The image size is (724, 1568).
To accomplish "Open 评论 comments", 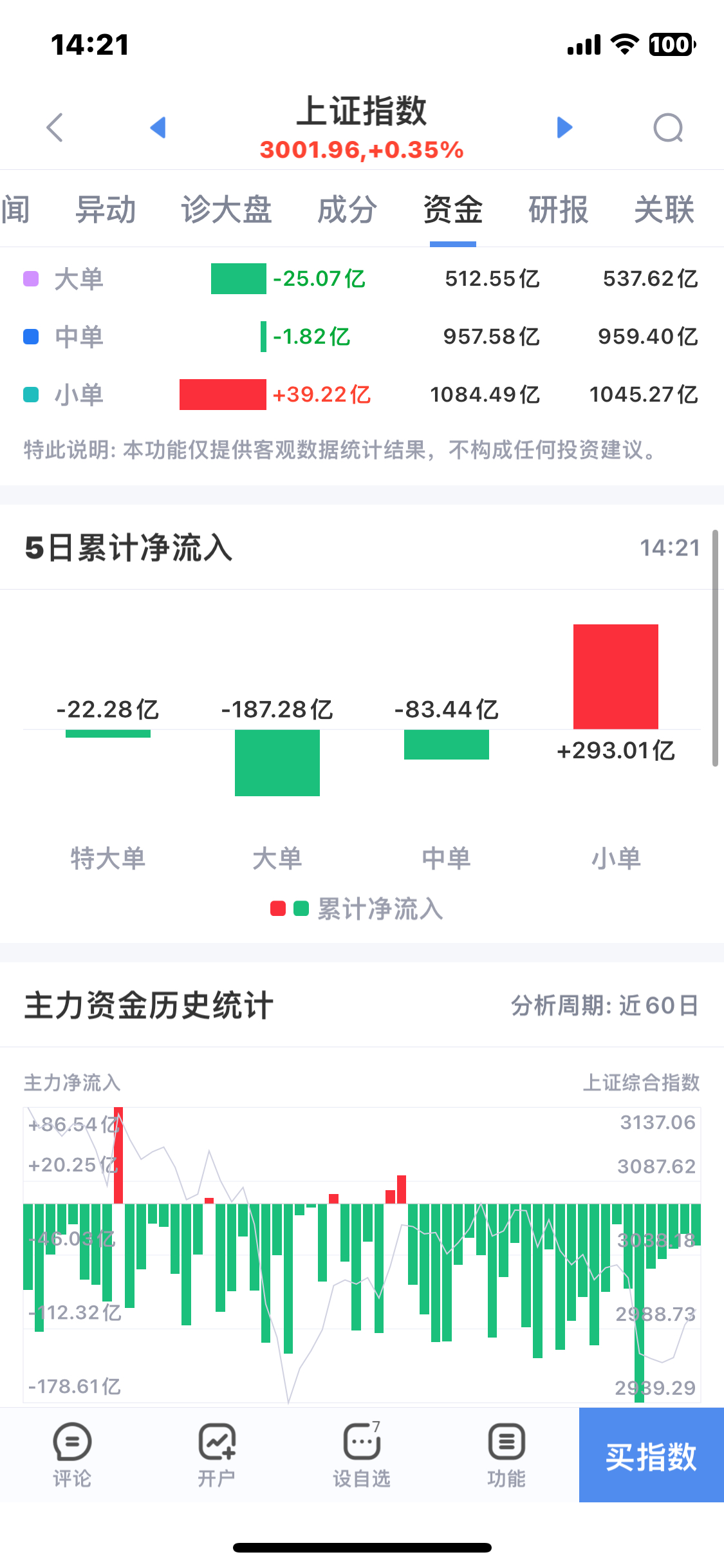I will (72, 1455).
